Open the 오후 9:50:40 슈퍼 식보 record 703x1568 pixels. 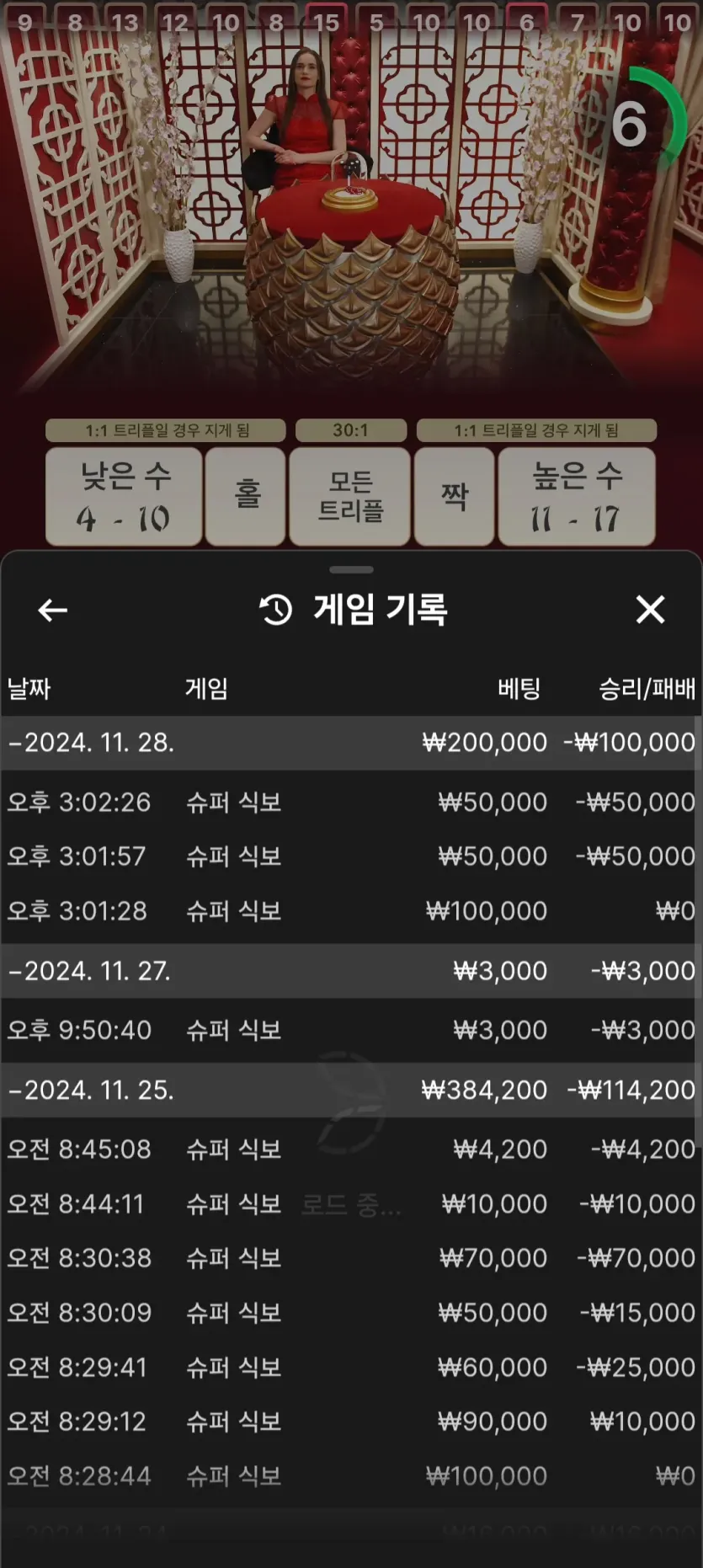pos(350,1030)
